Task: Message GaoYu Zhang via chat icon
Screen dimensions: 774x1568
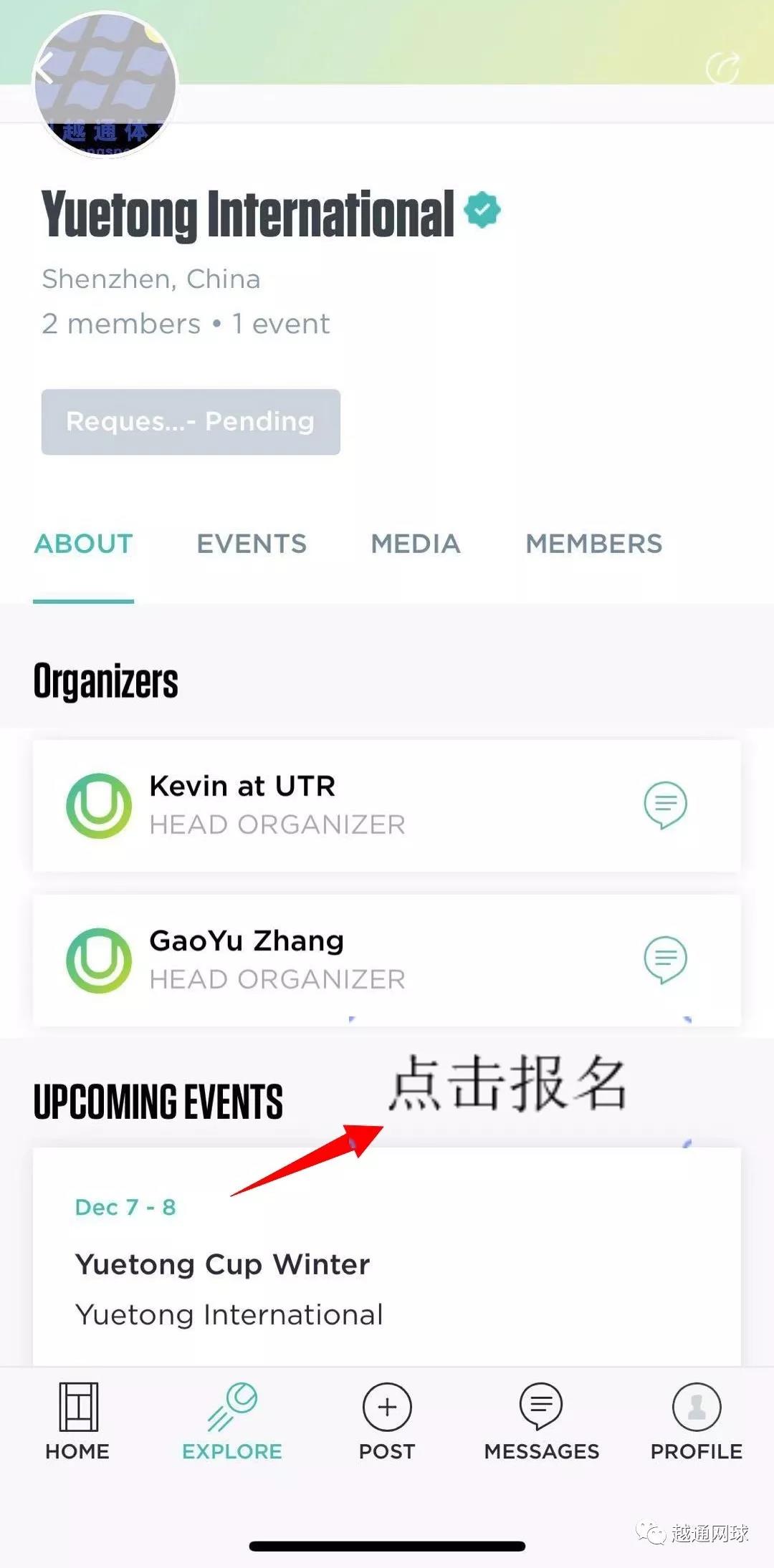Action: [665, 960]
